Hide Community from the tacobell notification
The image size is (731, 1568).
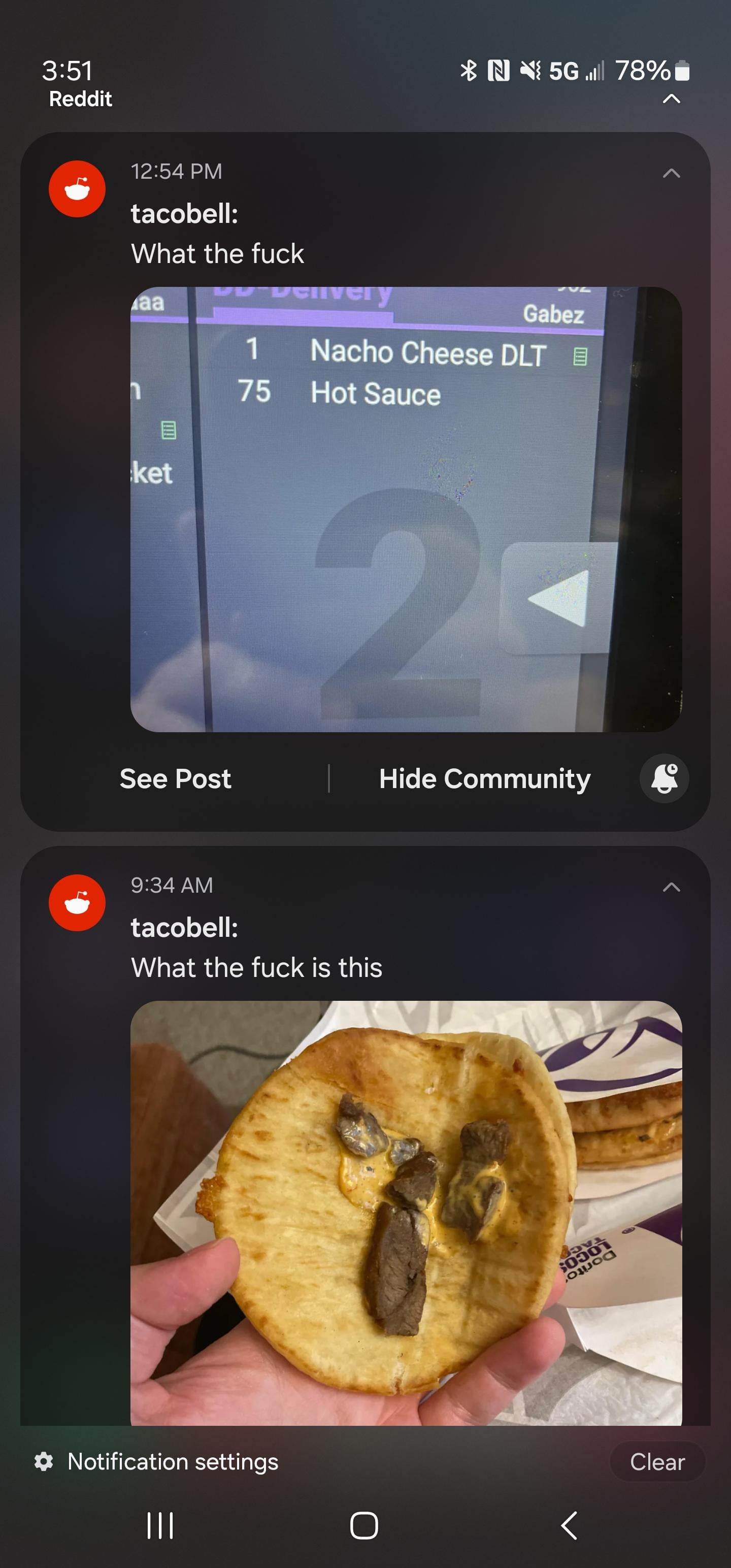(x=484, y=778)
